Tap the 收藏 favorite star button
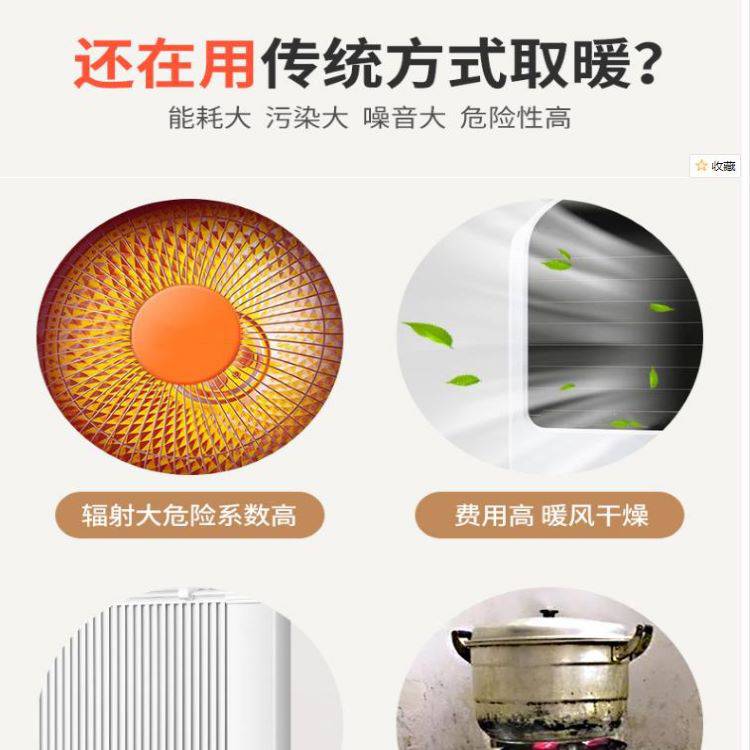Screen dimensions: 750x750 pyautogui.click(x=715, y=166)
